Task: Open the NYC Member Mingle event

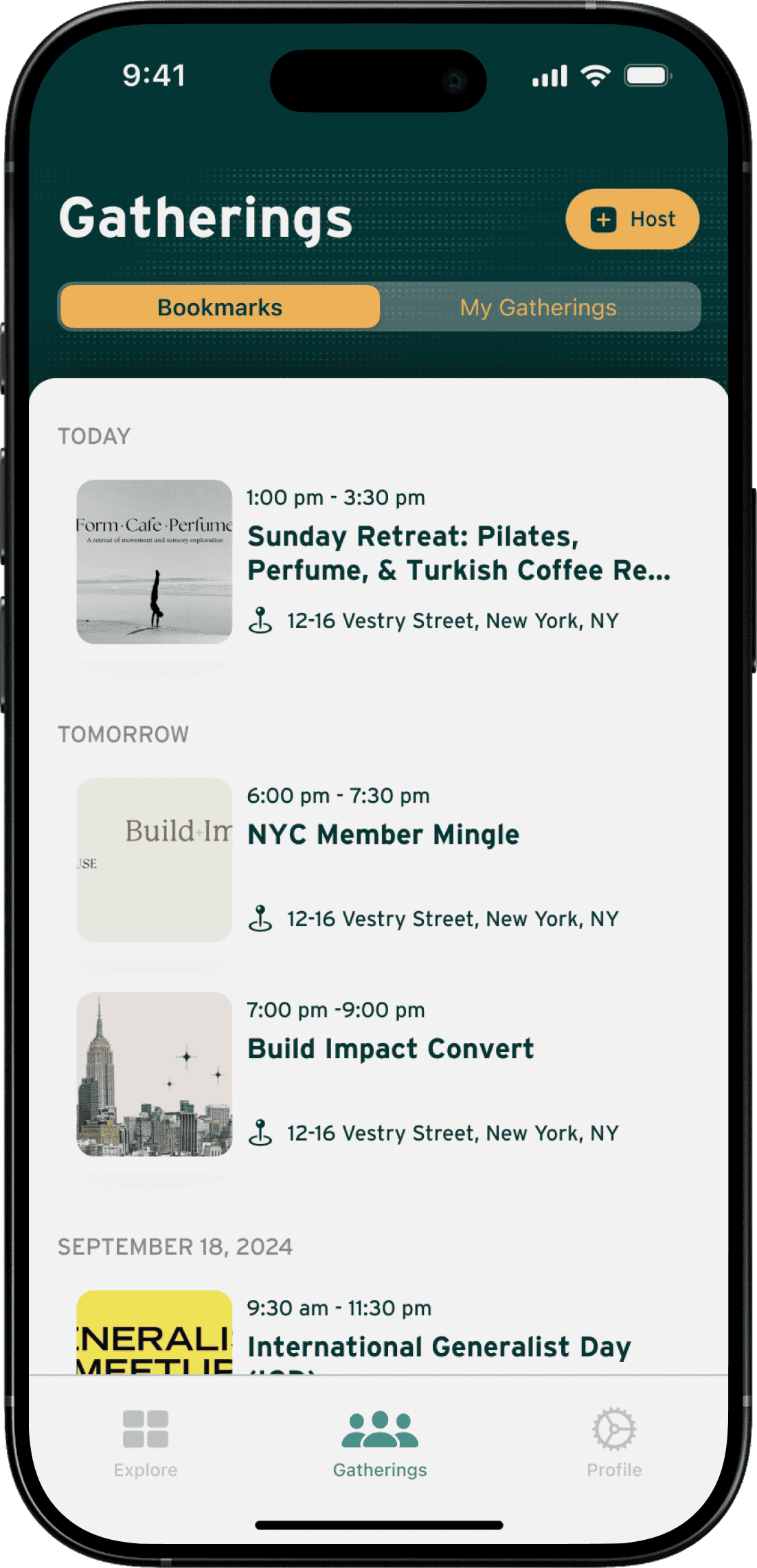Action: pos(383,835)
